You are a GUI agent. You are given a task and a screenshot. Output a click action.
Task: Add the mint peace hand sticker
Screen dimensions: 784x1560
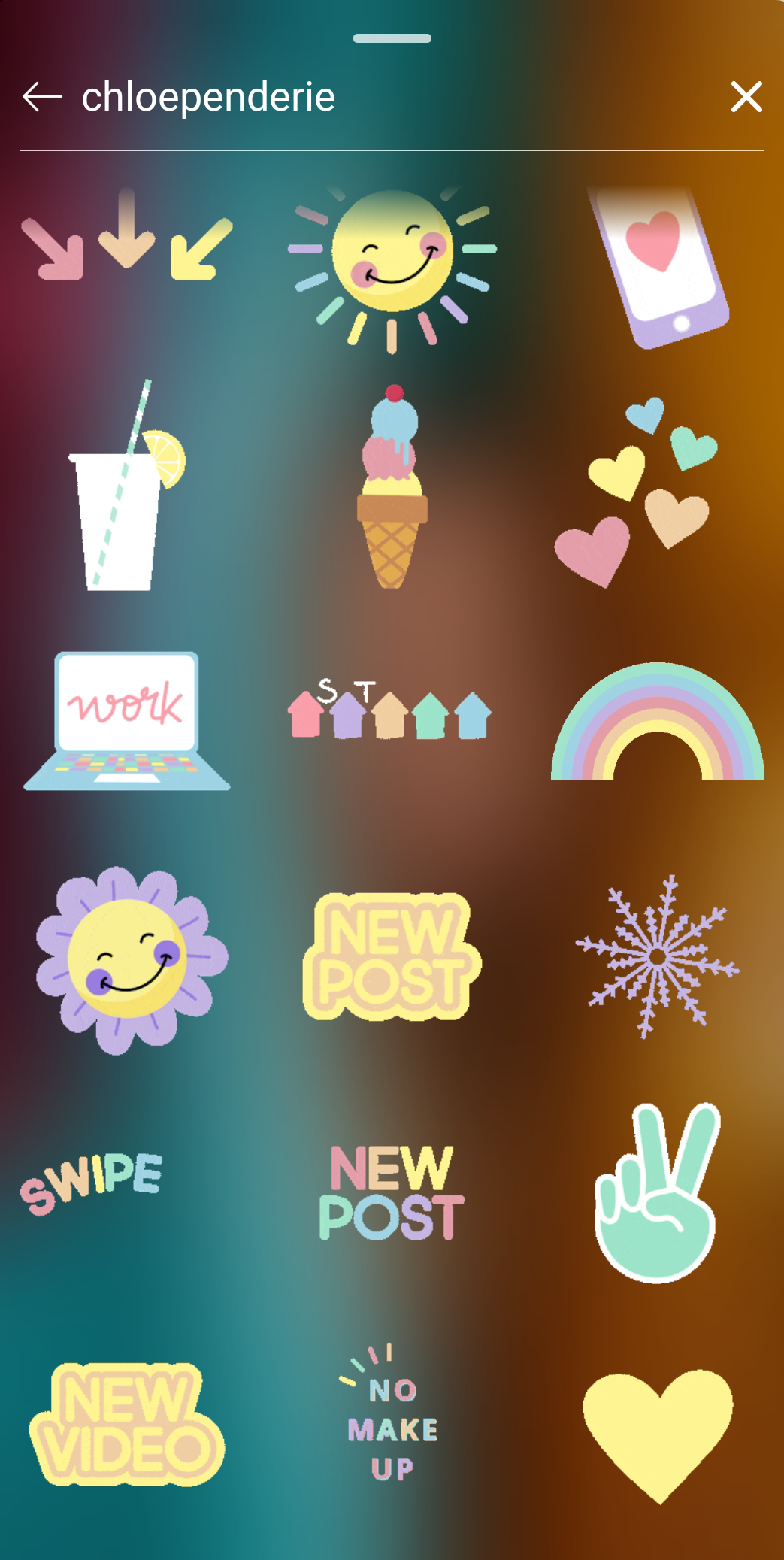click(x=657, y=1193)
